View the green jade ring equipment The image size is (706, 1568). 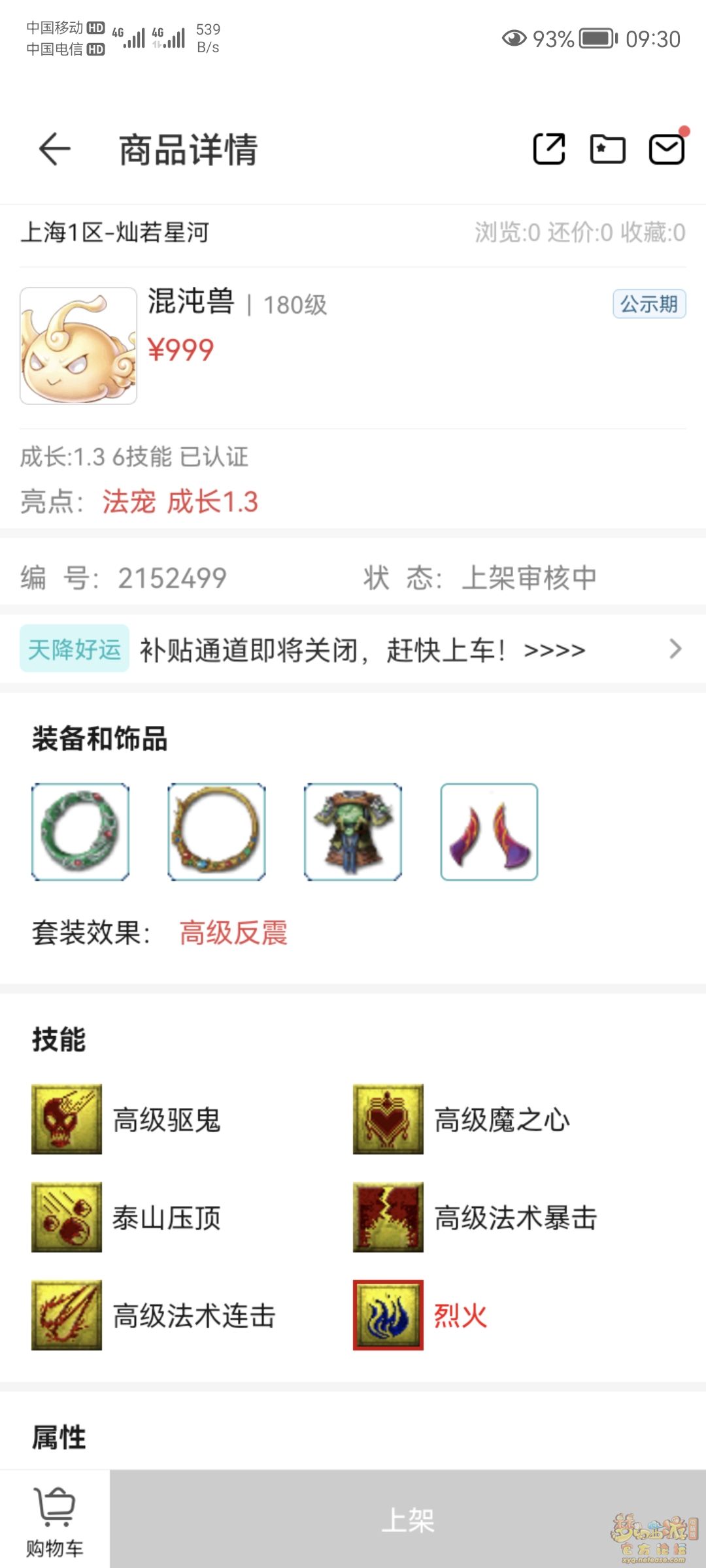80,832
